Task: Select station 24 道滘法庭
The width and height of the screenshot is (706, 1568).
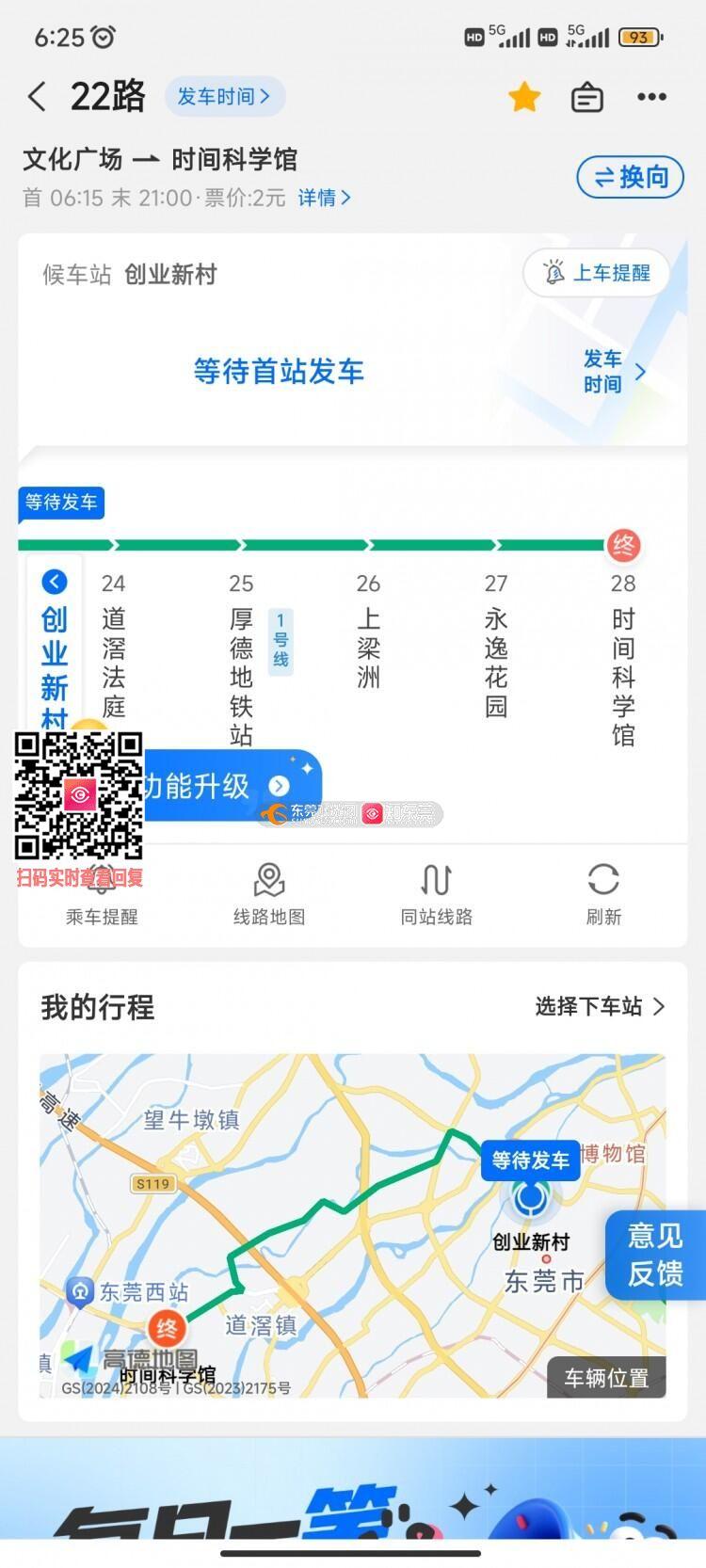Action: point(114,649)
